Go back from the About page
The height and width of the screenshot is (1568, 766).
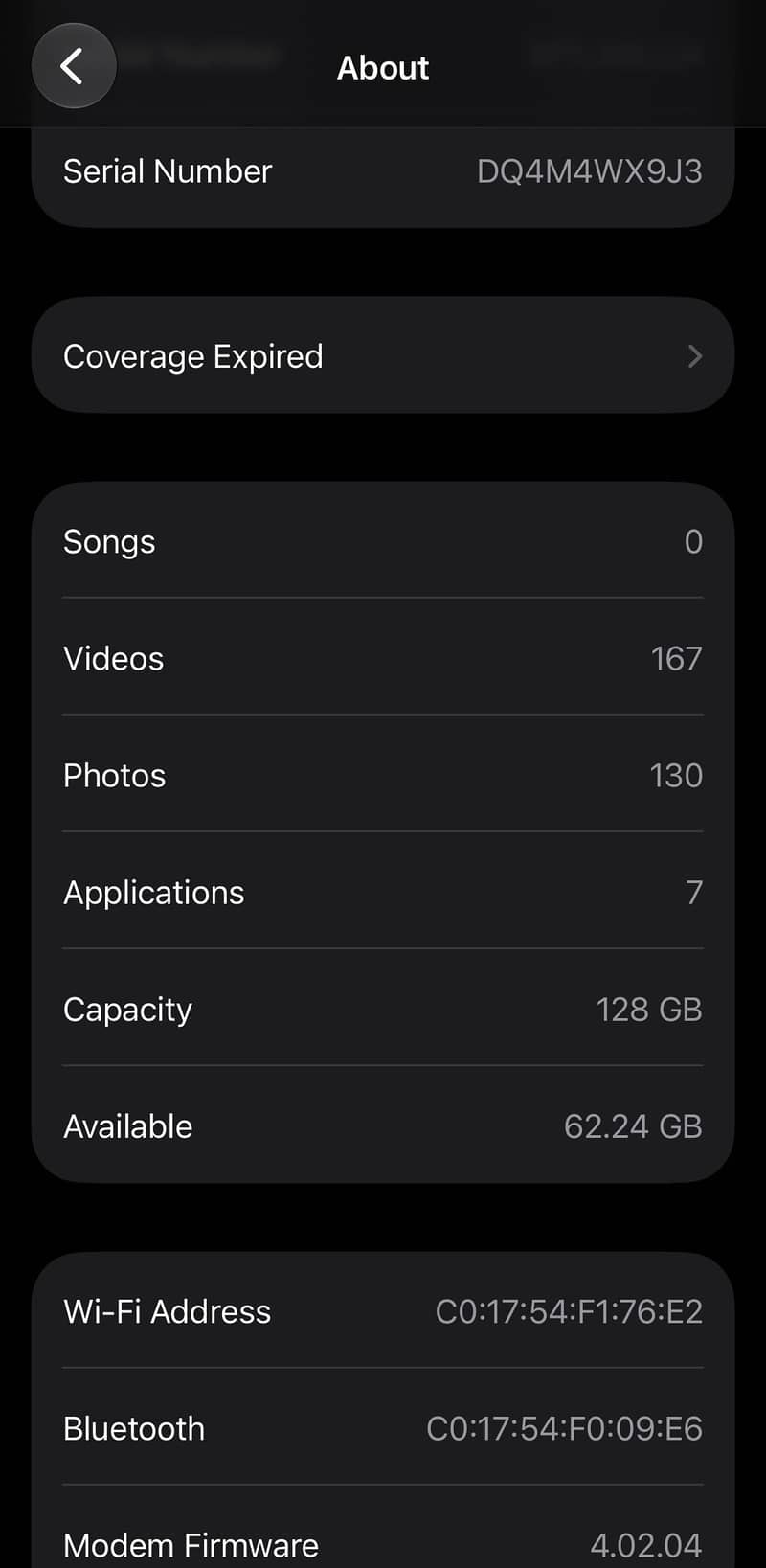click(74, 66)
